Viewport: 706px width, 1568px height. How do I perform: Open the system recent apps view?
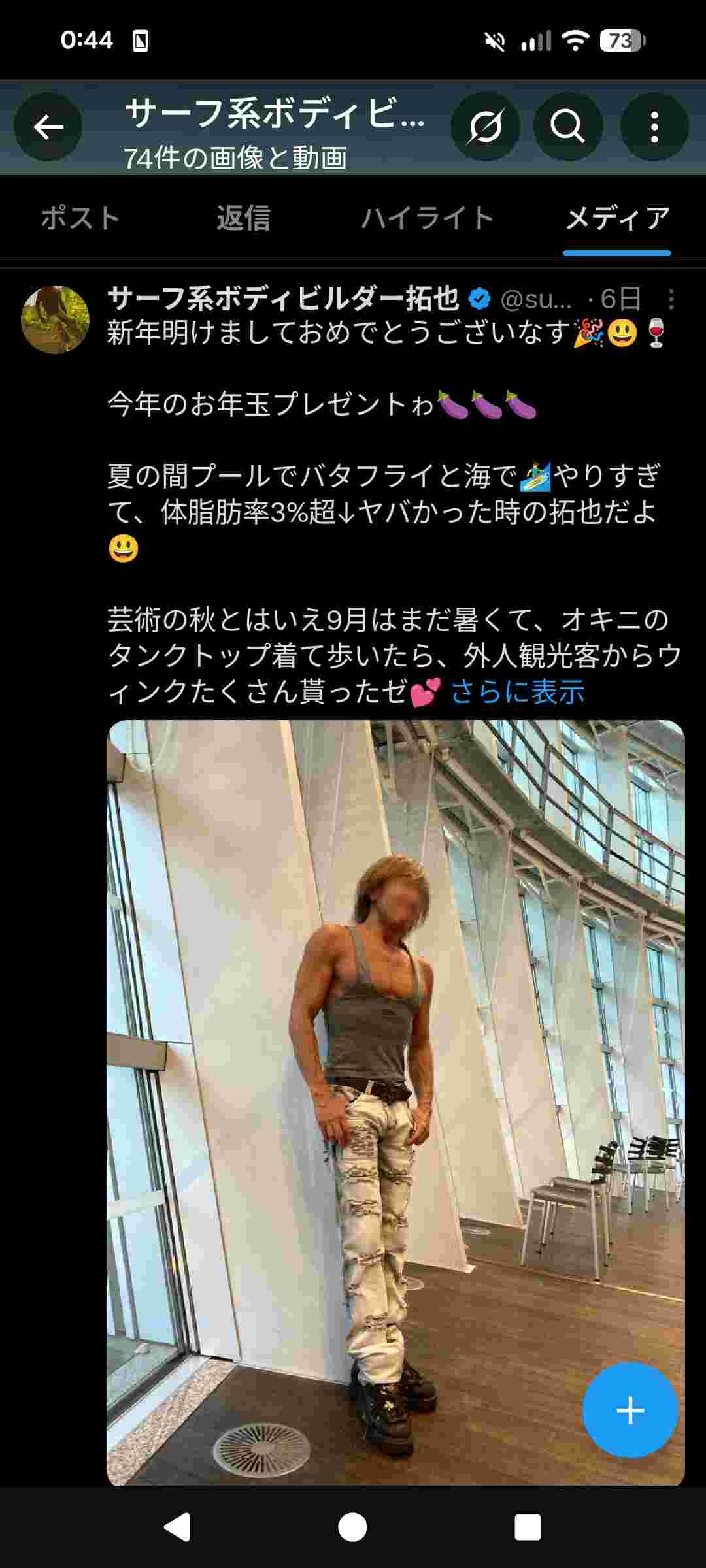click(x=527, y=1527)
